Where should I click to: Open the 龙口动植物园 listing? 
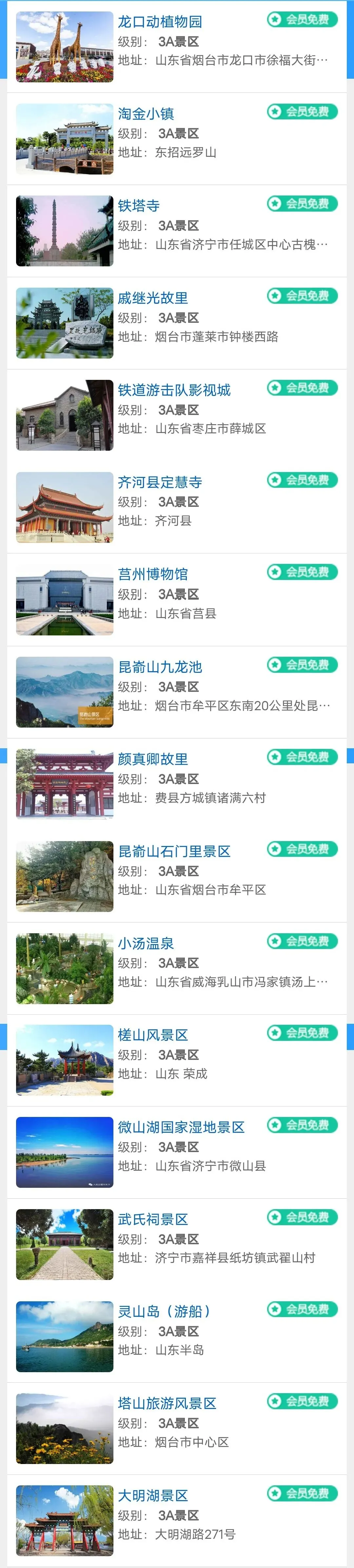point(159,23)
